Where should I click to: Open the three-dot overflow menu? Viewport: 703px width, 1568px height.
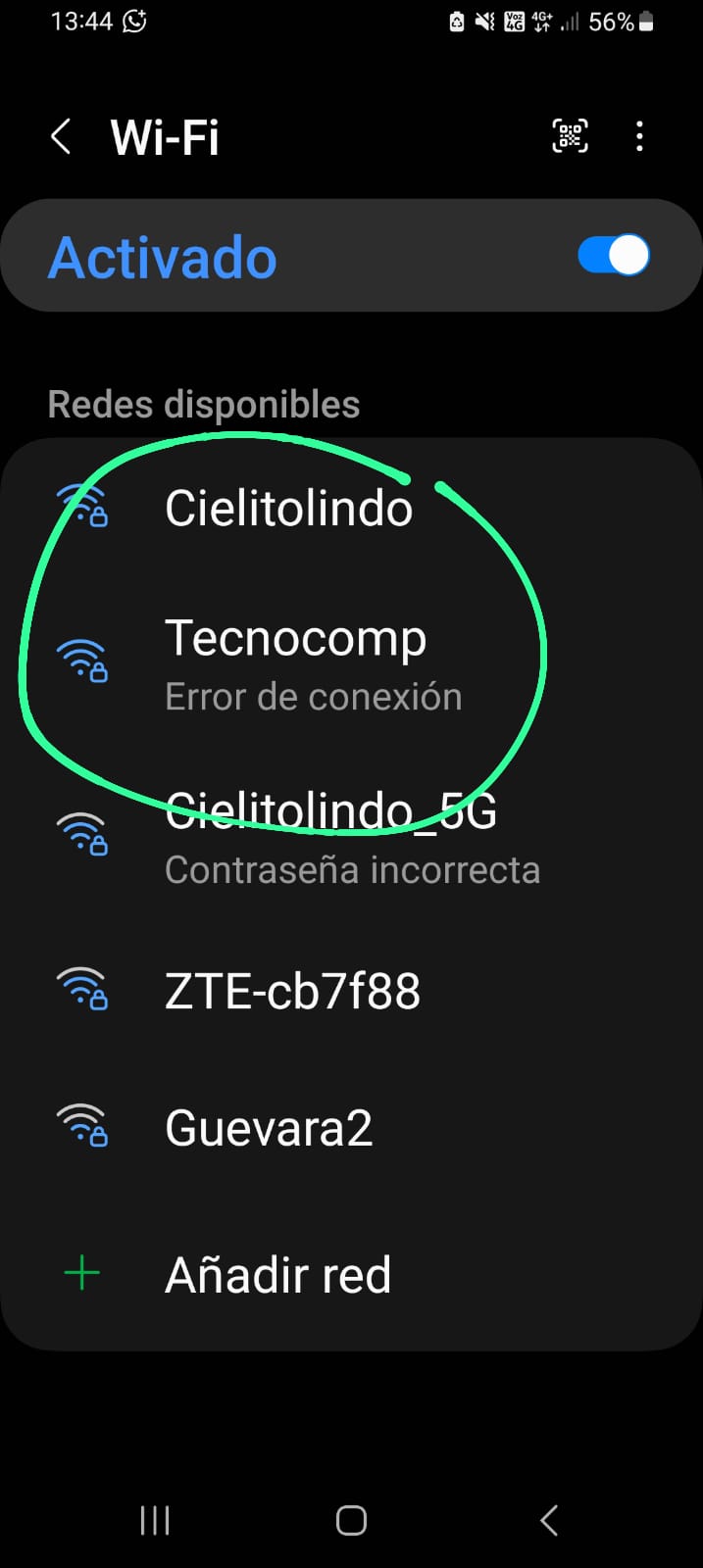click(639, 136)
